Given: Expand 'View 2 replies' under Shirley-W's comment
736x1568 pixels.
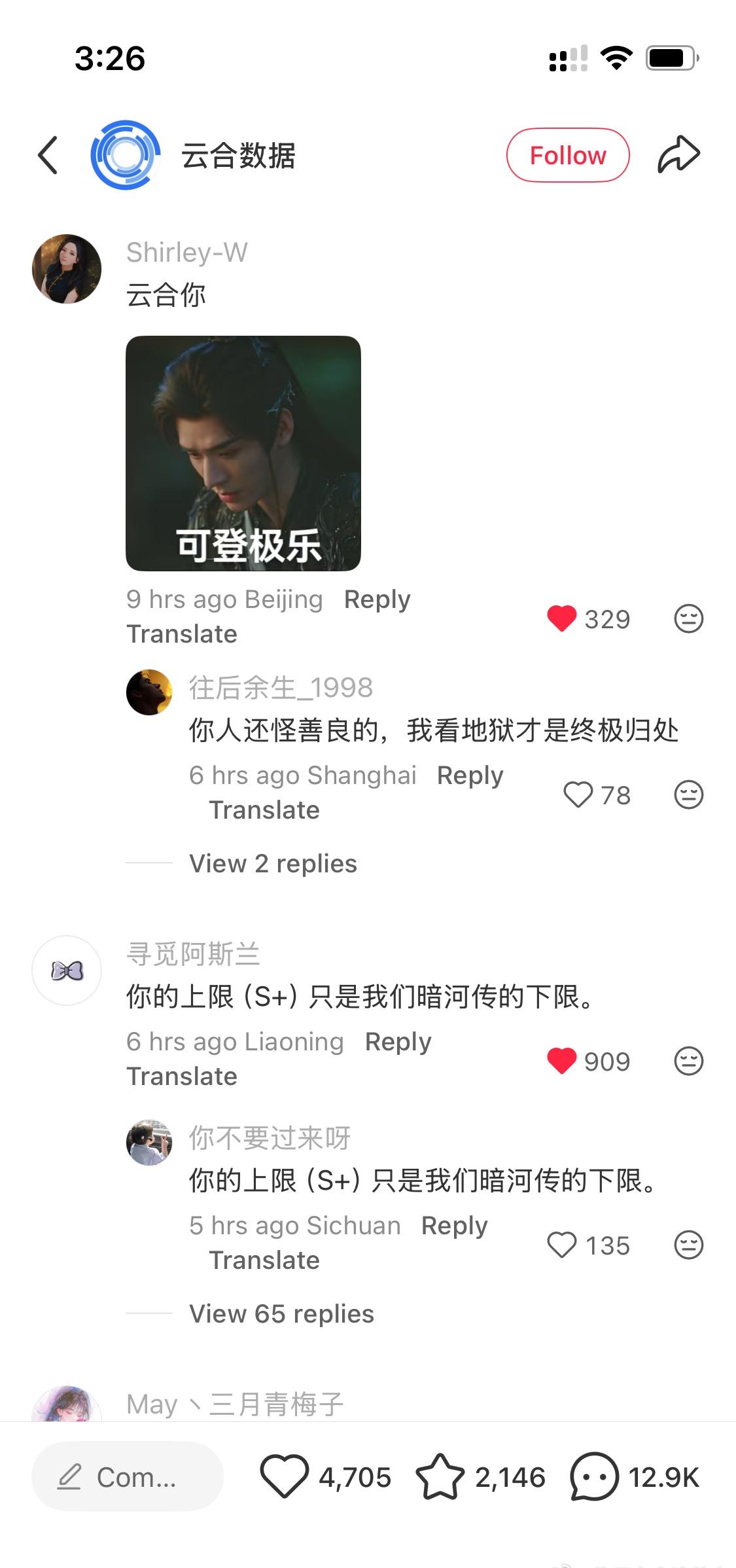Looking at the screenshot, I should (272, 863).
